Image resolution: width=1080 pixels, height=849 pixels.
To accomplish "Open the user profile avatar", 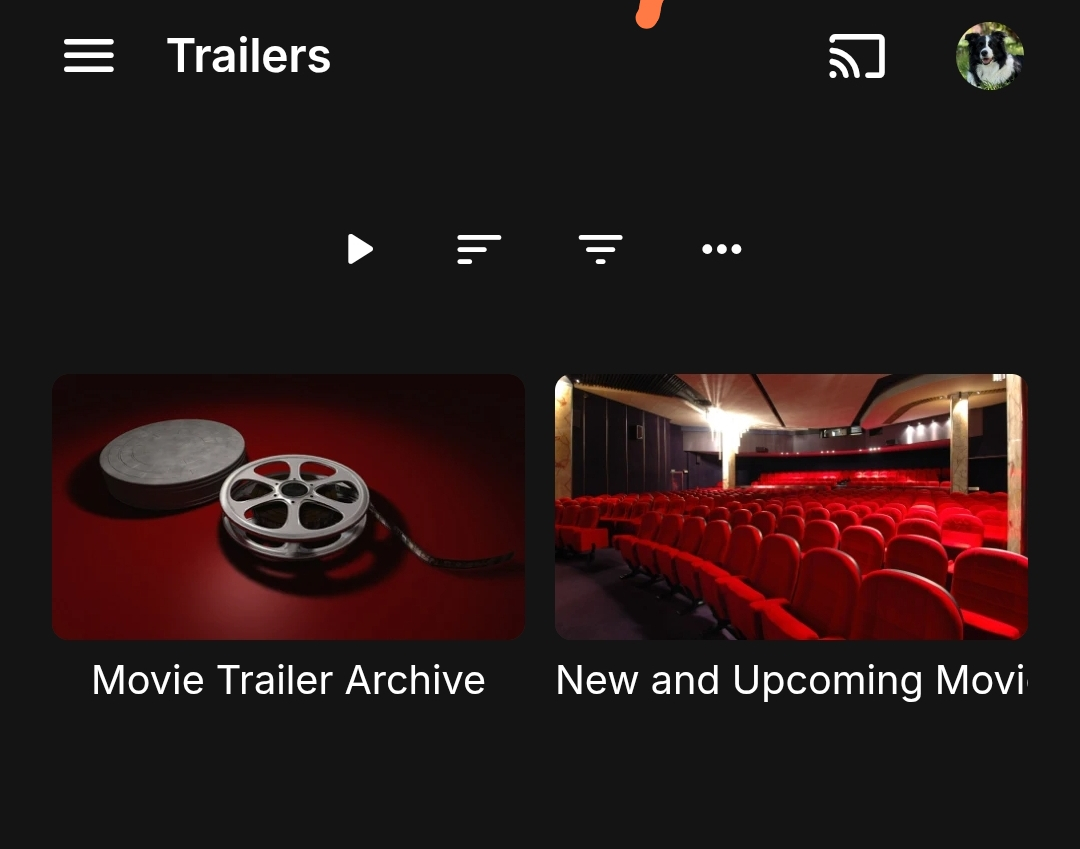I will 989,56.
